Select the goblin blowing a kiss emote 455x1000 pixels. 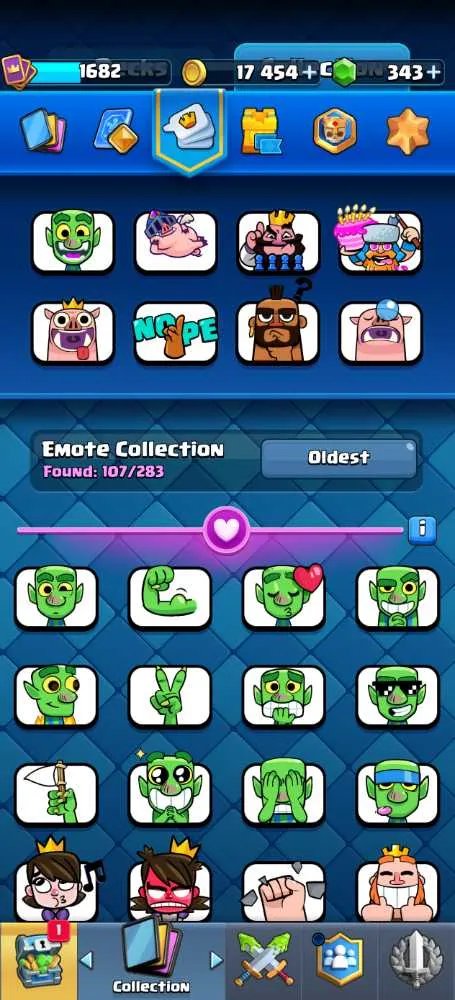283,598
